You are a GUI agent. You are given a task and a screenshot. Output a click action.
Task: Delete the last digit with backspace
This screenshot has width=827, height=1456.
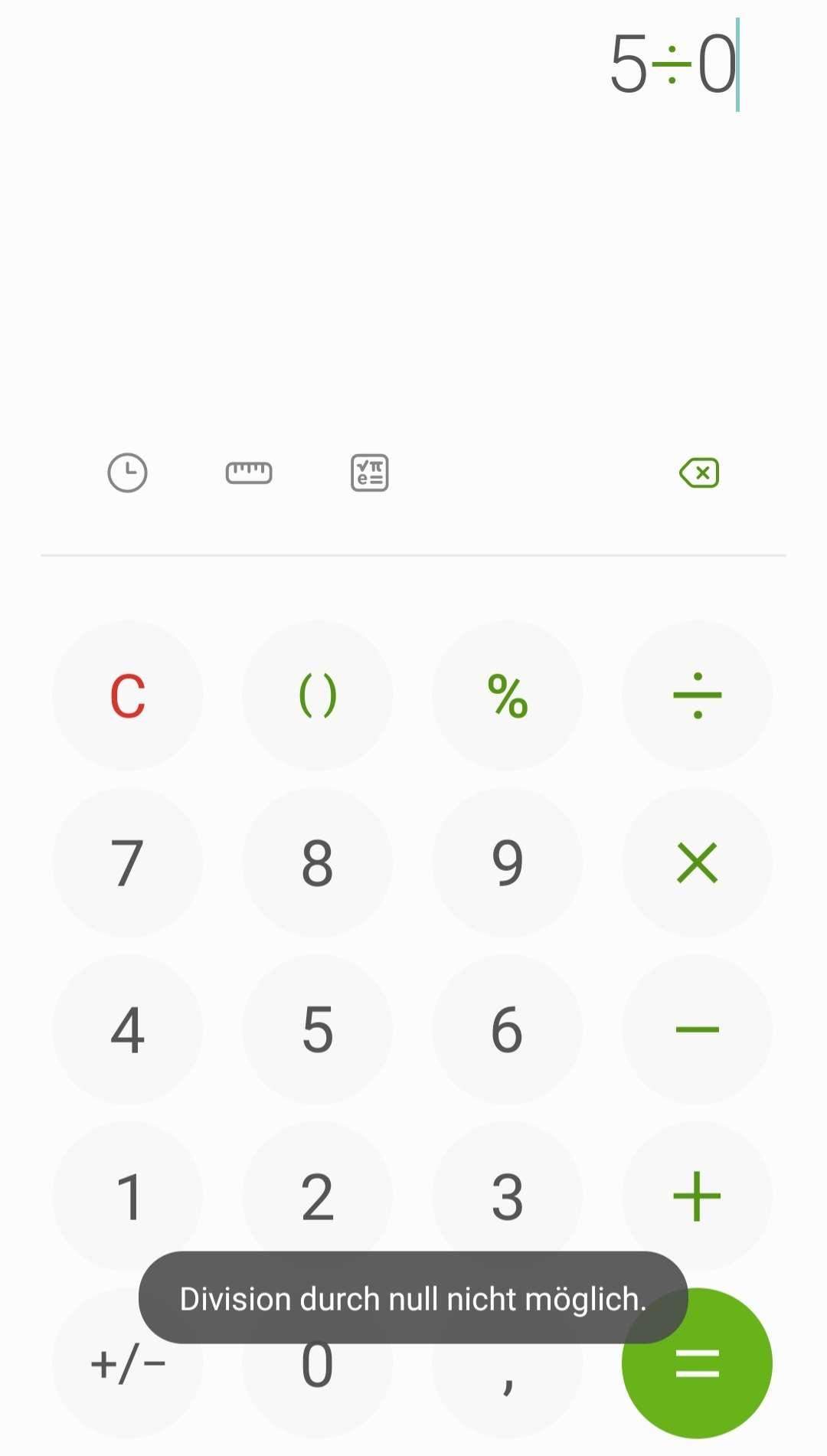click(699, 473)
